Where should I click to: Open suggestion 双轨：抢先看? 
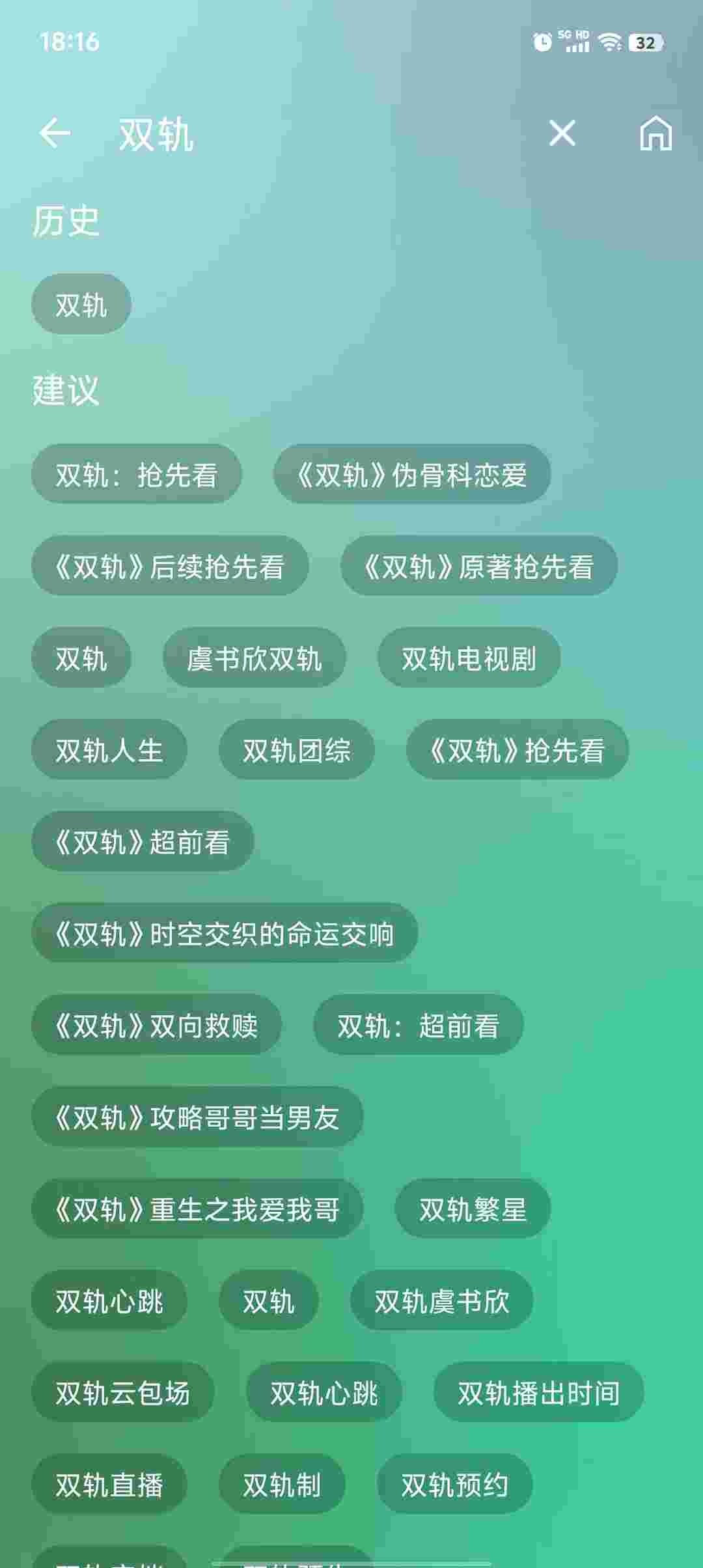point(137,474)
